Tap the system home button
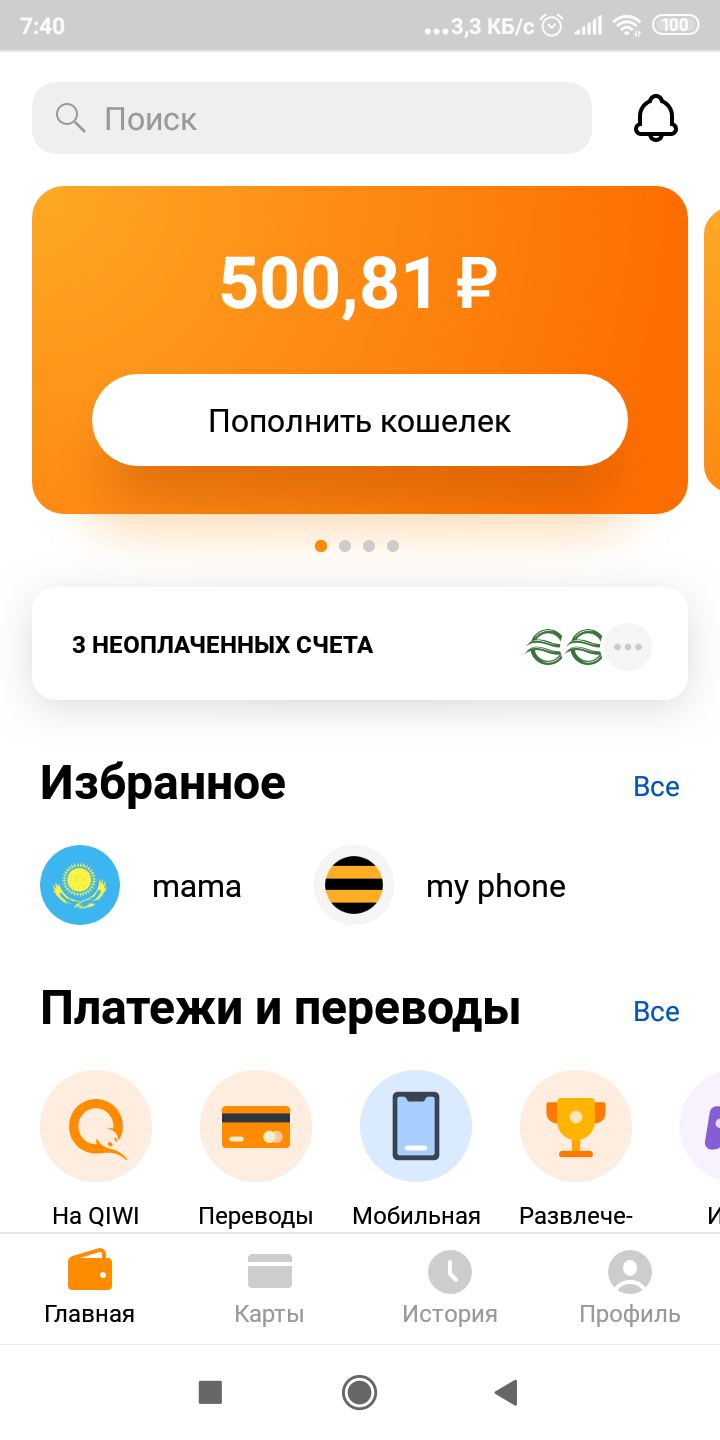This screenshot has width=720, height=1440. click(x=359, y=1392)
